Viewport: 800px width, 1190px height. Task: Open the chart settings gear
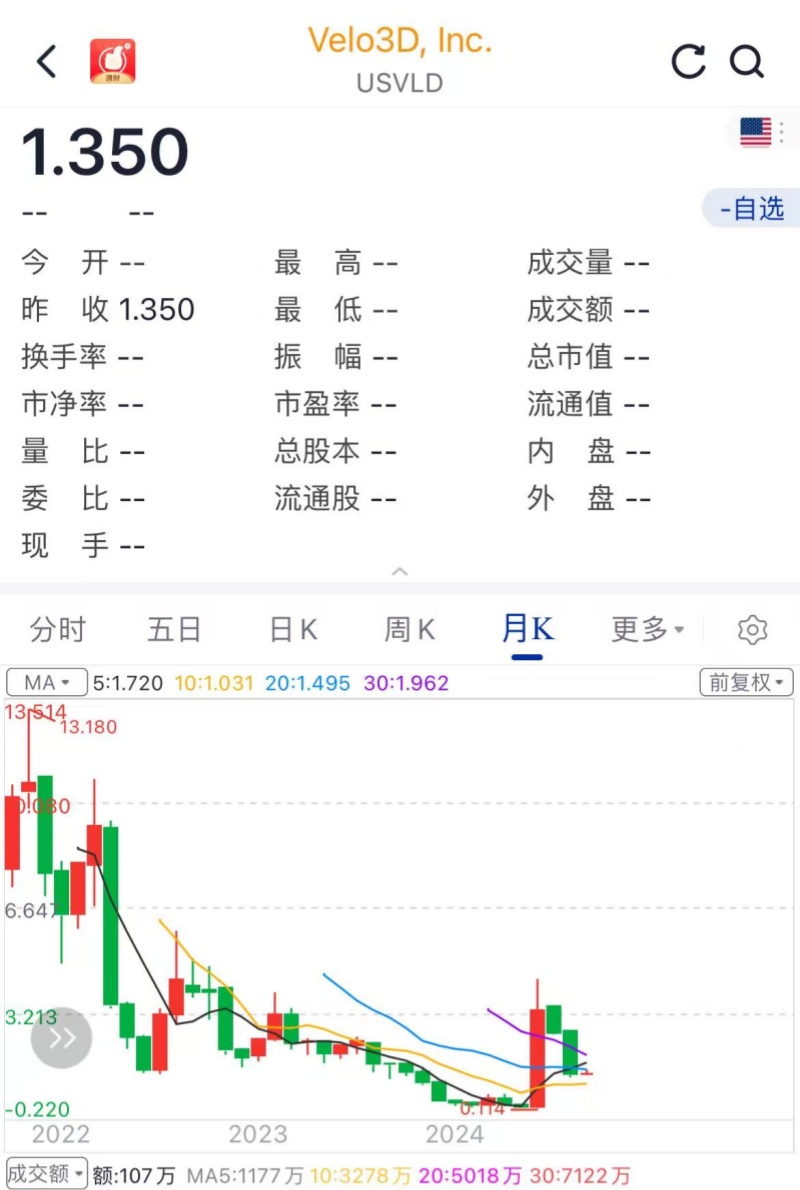click(x=752, y=630)
